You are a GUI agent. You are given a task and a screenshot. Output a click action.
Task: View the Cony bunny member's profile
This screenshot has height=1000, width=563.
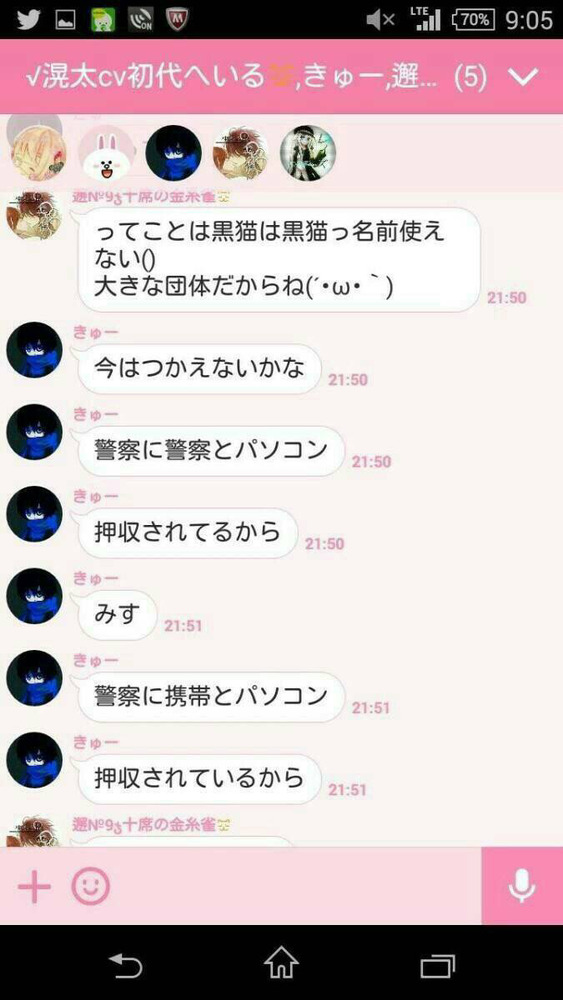pyautogui.click(x=104, y=154)
